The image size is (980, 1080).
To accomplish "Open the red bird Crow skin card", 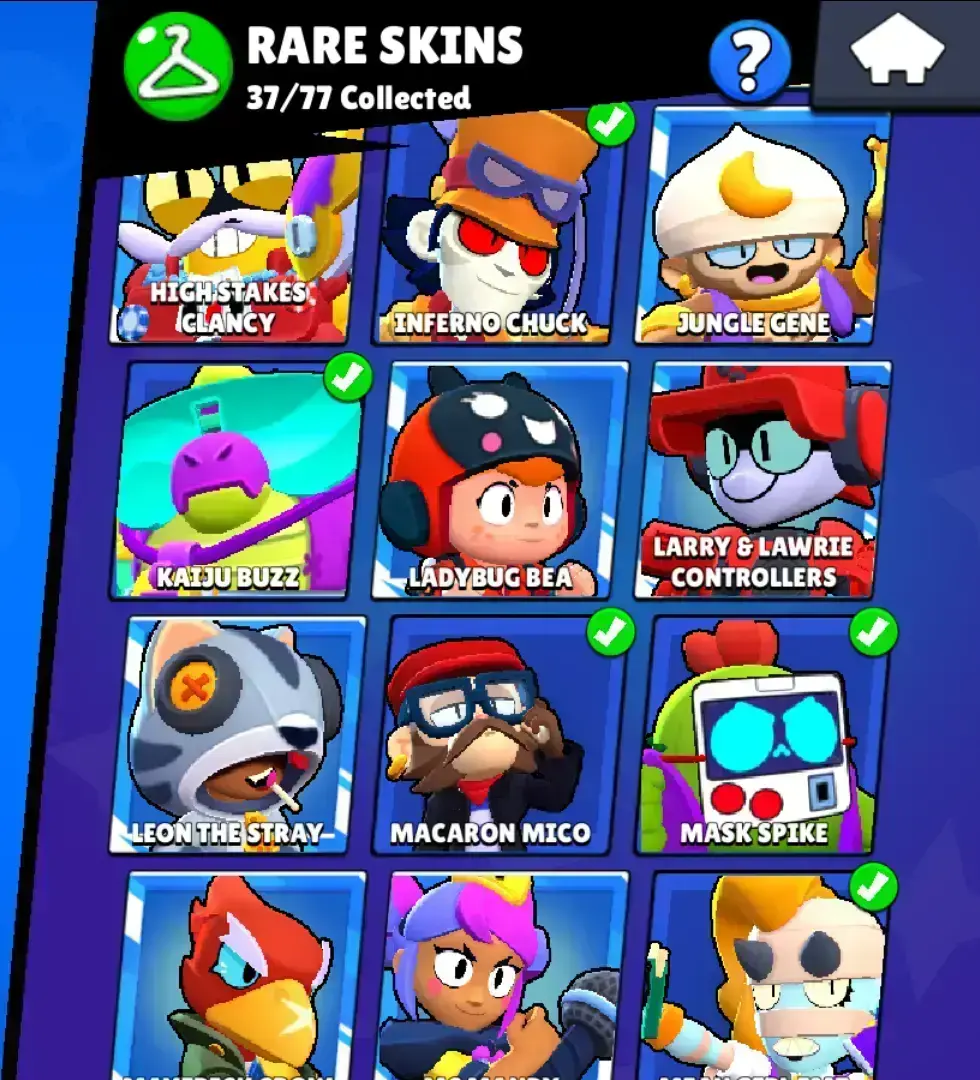I will tap(240, 975).
